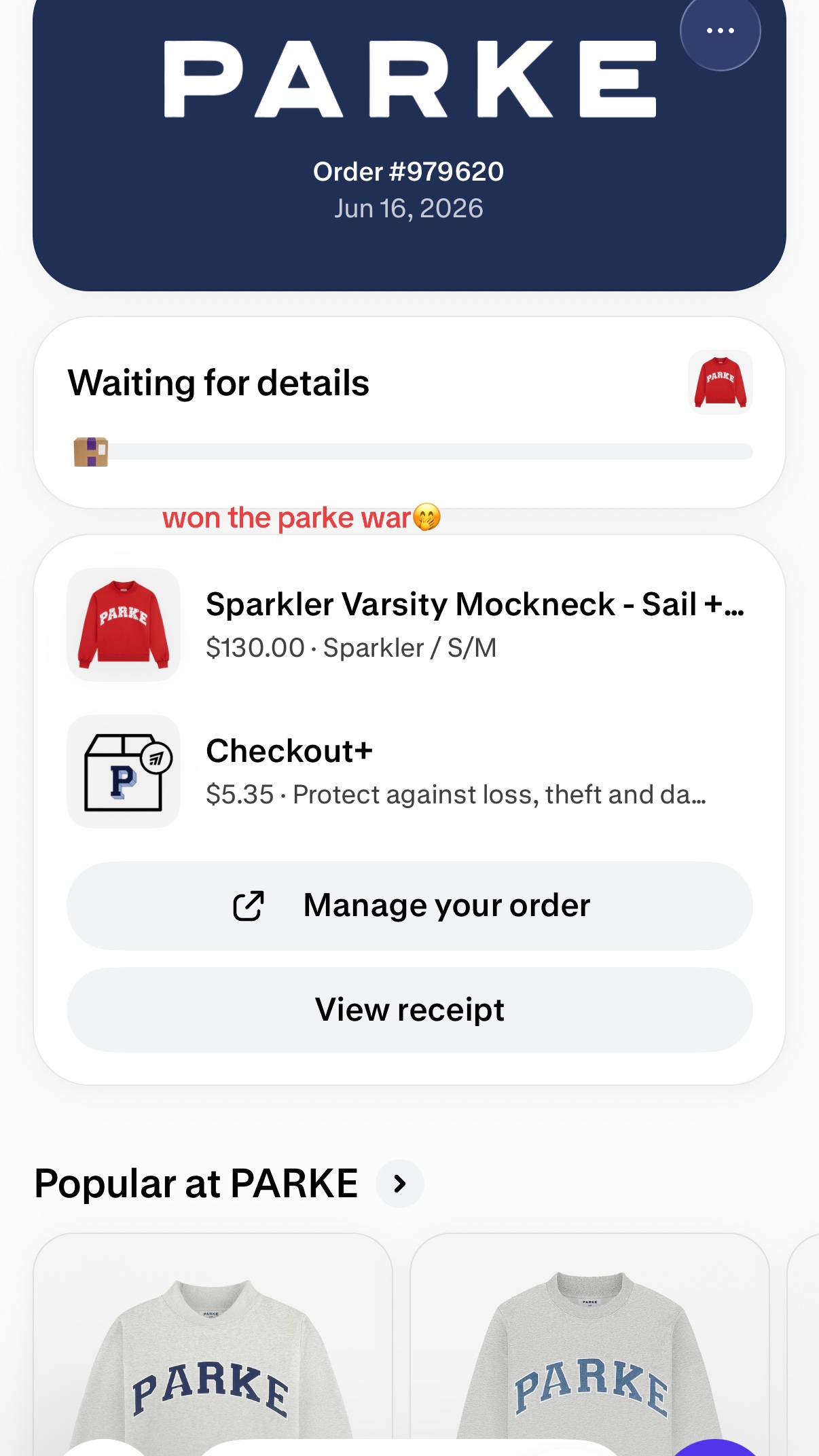Image resolution: width=819 pixels, height=1456 pixels.
Task: Open the Checkout+ protection item
Action: (409, 771)
